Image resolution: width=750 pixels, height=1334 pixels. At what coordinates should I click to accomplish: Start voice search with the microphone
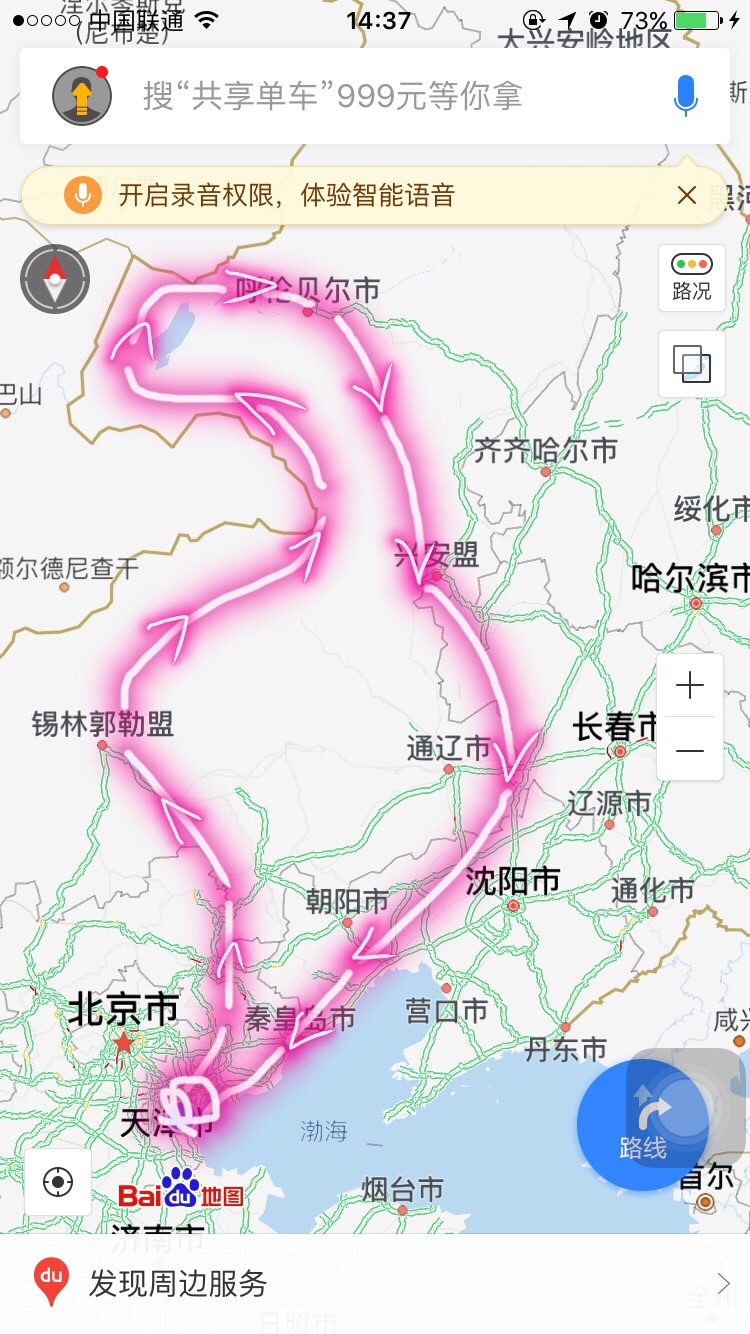point(685,96)
